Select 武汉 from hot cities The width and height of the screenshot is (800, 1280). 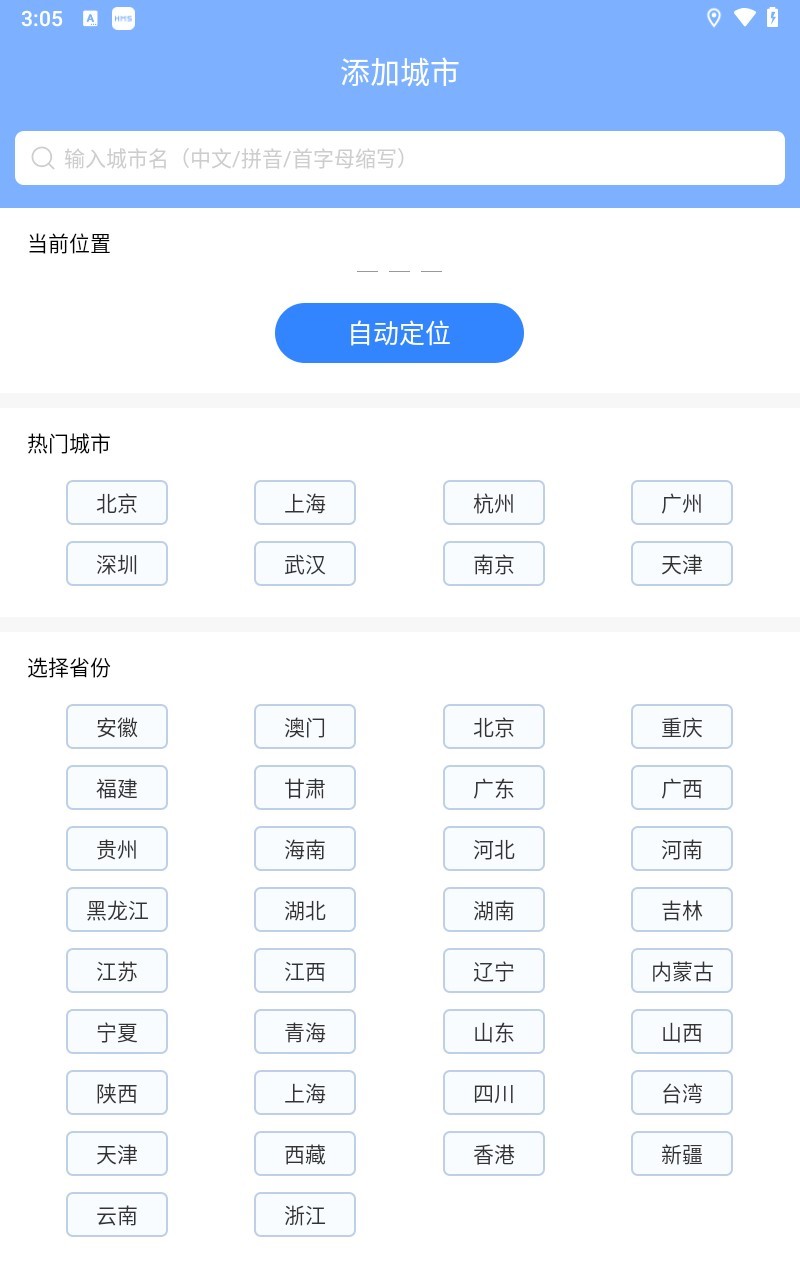(x=305, y=564)
